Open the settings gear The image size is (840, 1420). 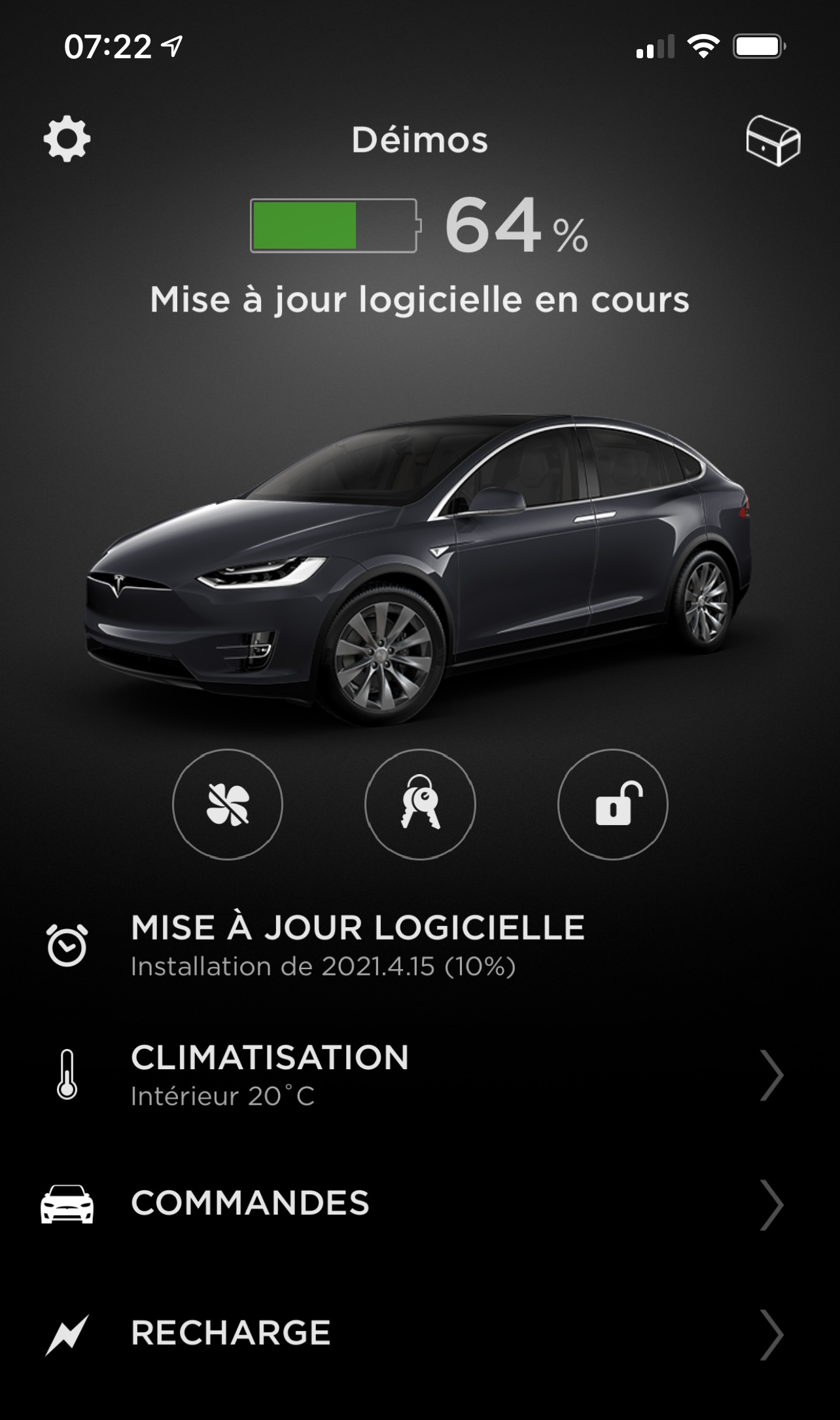tap(67, 139)
